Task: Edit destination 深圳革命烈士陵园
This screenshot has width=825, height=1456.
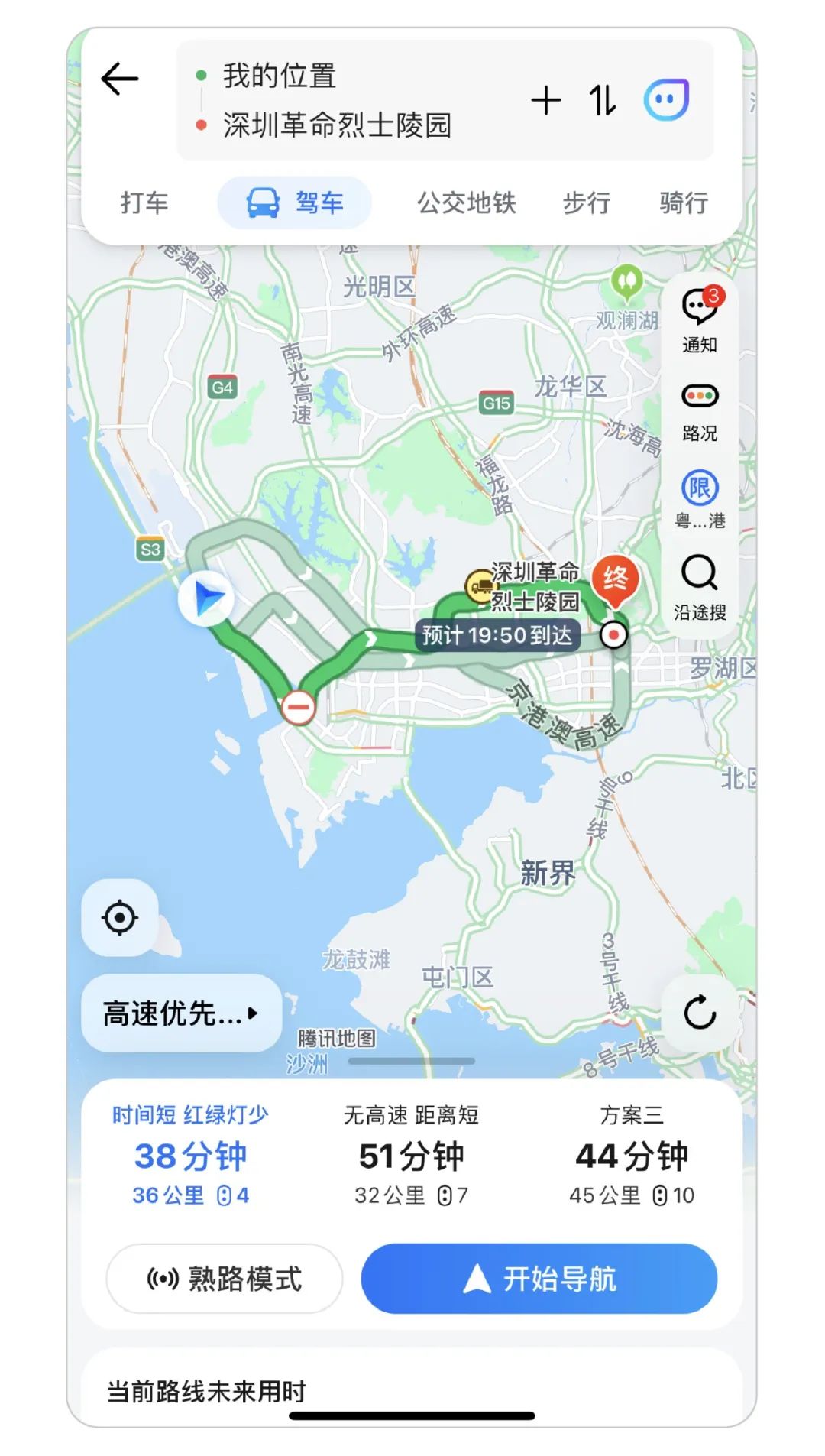Action: tap(337, 125)
